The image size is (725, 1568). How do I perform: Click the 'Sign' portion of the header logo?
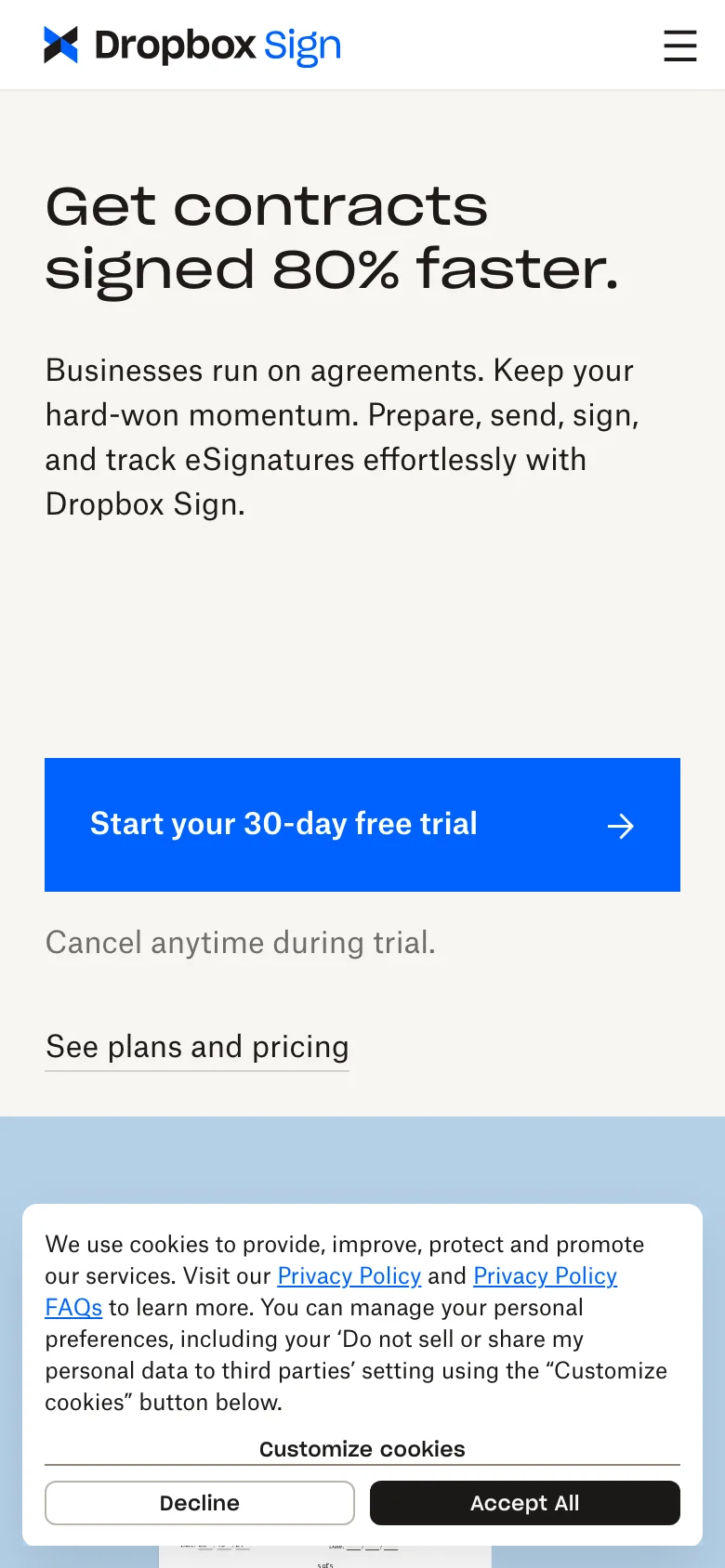tap(304, 45)
